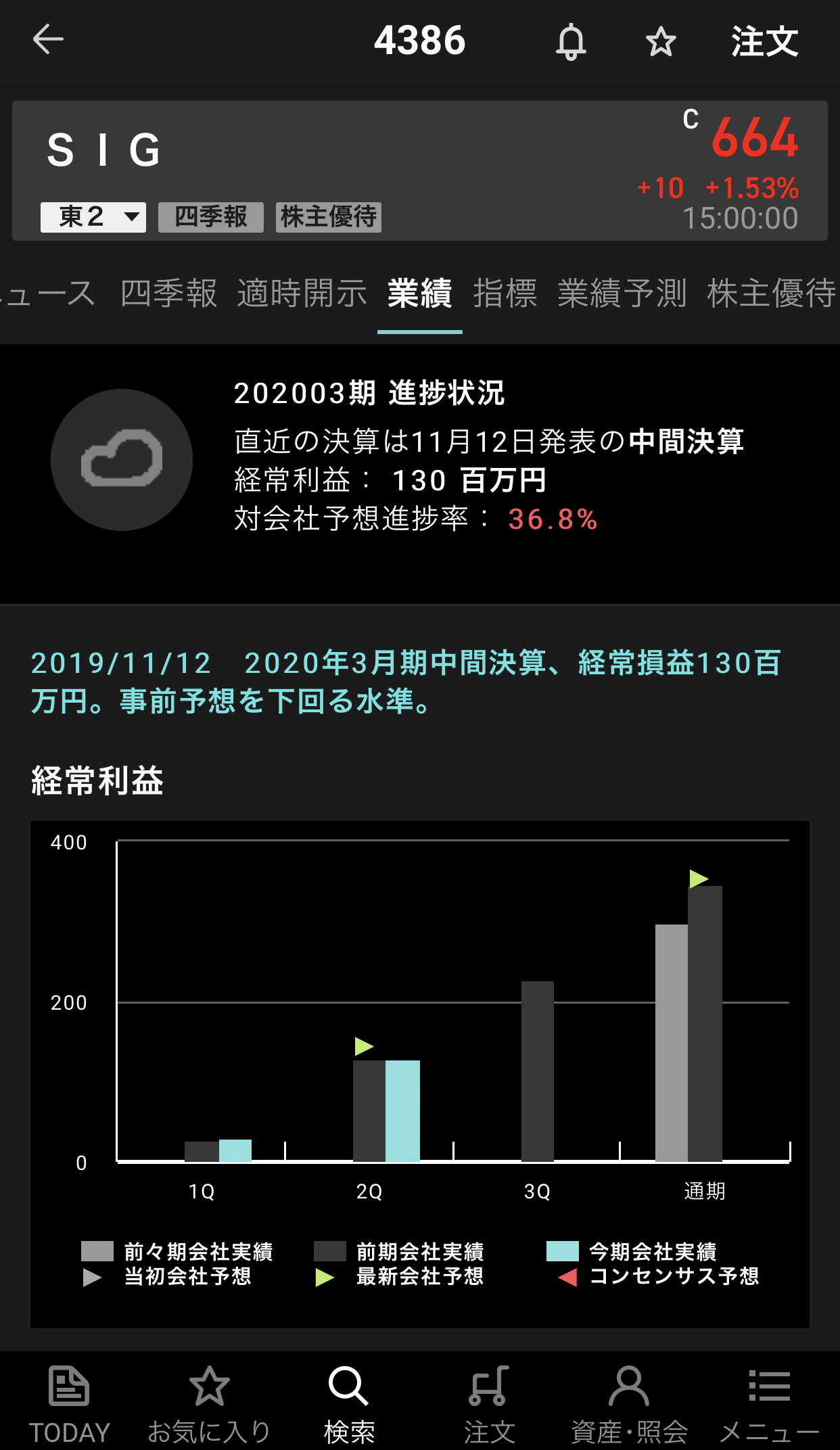Open the price alert bell
Screen dimensions: 840x1450
point(571,42)
